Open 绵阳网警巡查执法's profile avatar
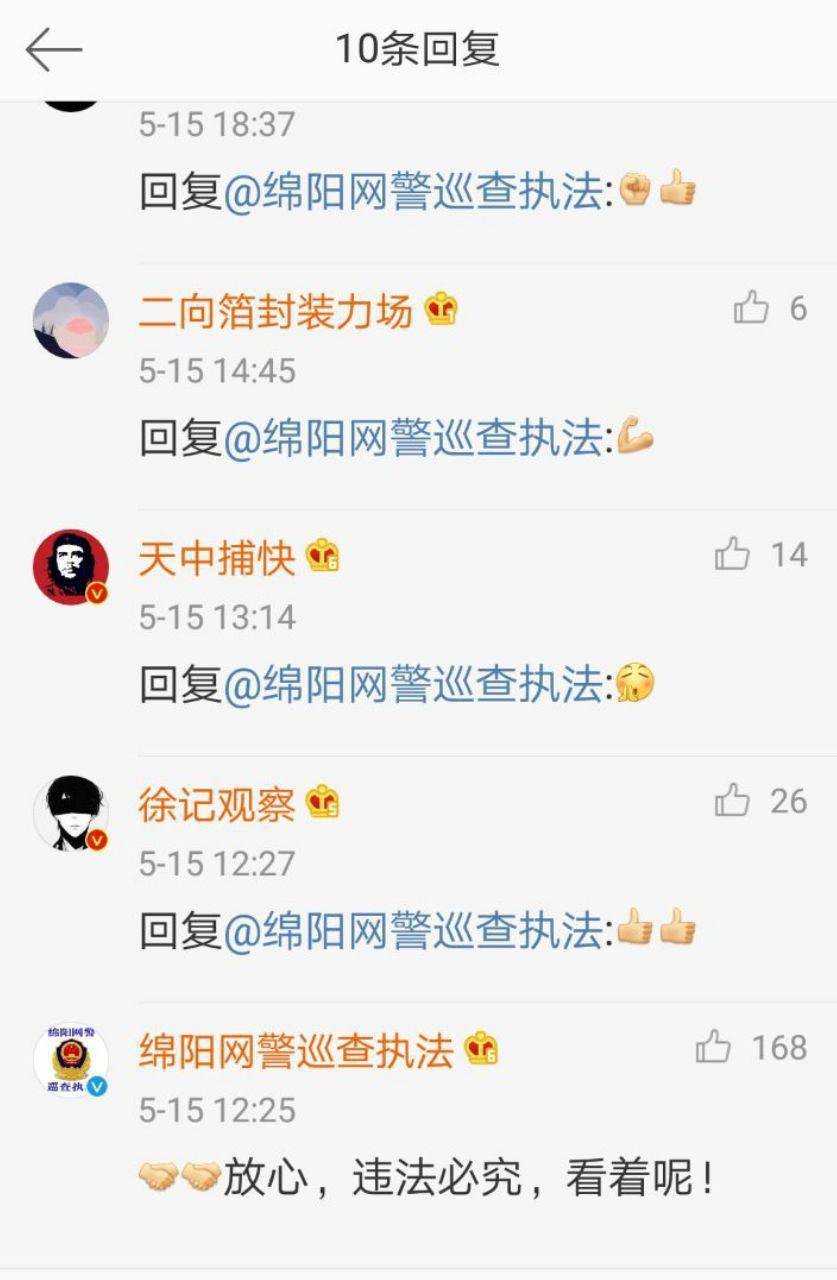The height and width of the screenshot is (1280, 837). pos(71,1060)
